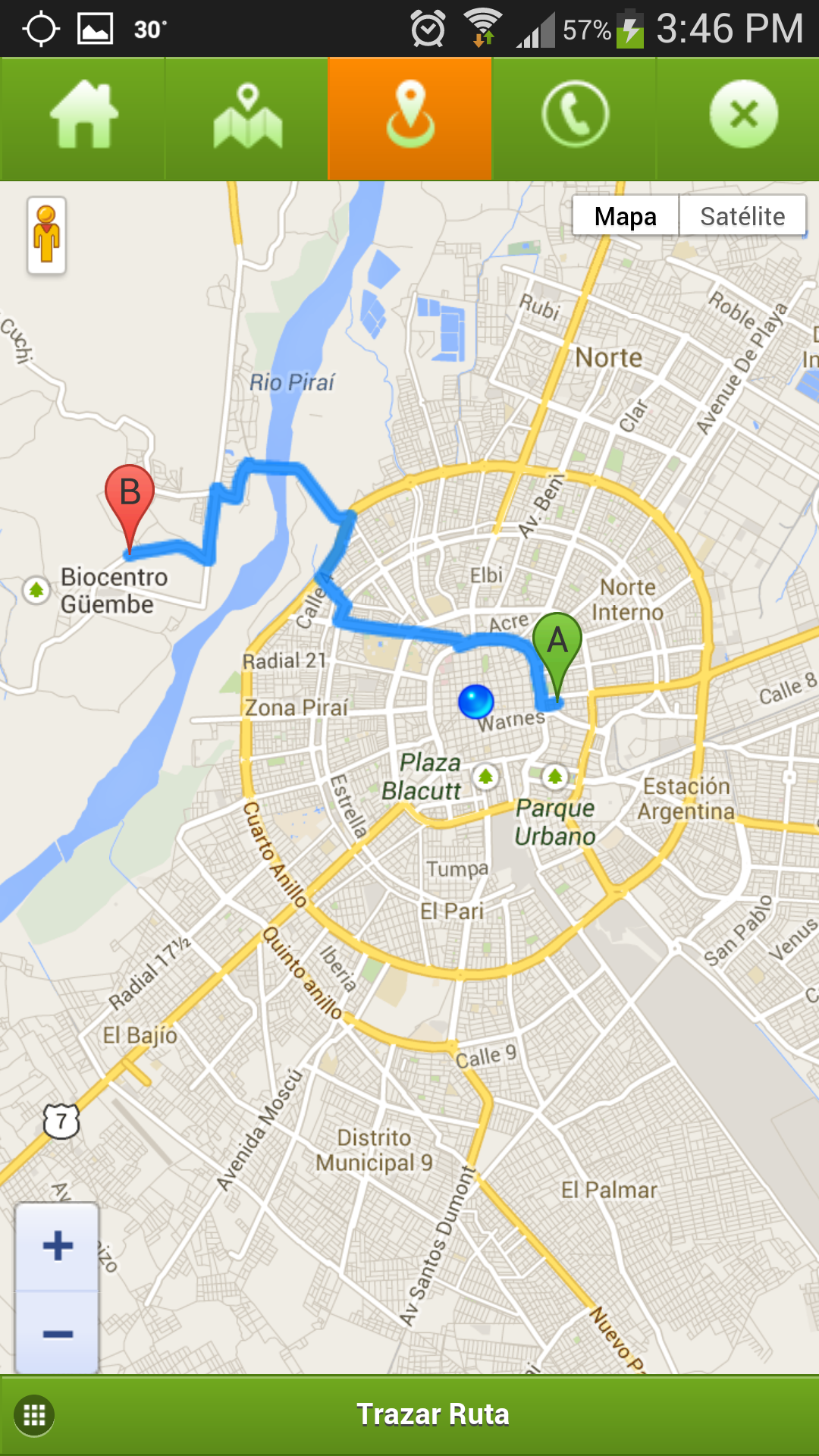Tap the Street View pegman
Viewport: 819px width, 1456px height.
tap(47, 235)
